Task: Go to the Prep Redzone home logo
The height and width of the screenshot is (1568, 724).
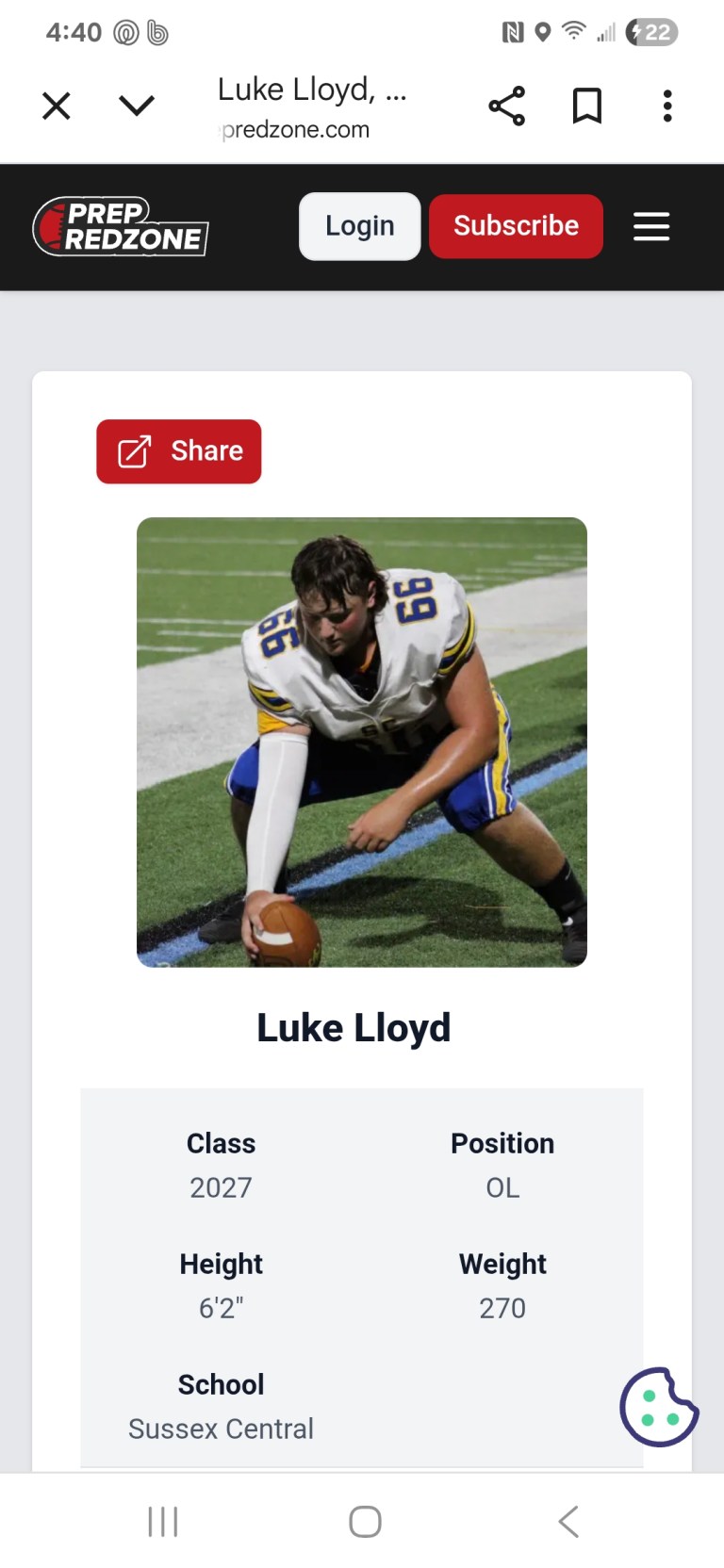Action: pos(121,227)
